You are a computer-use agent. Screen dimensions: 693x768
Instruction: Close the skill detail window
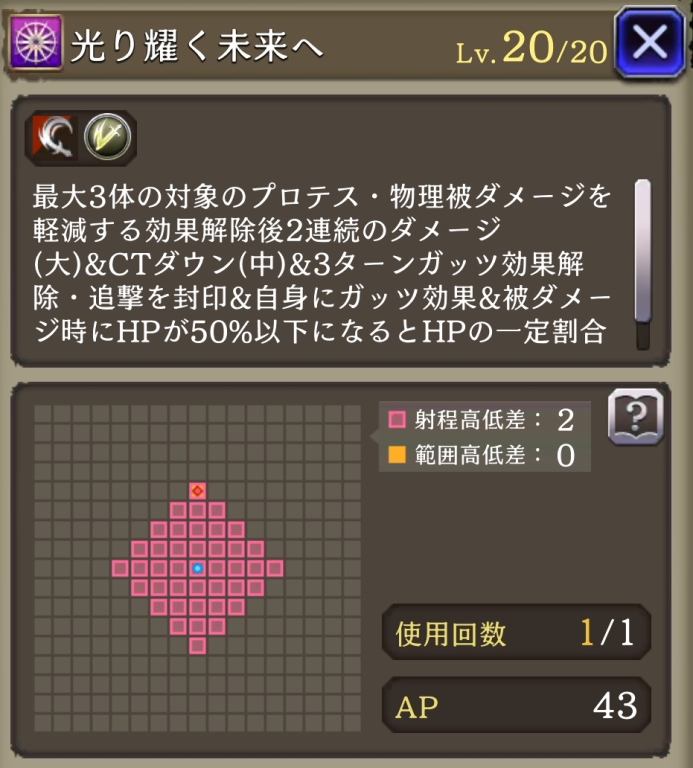(650, 44)
